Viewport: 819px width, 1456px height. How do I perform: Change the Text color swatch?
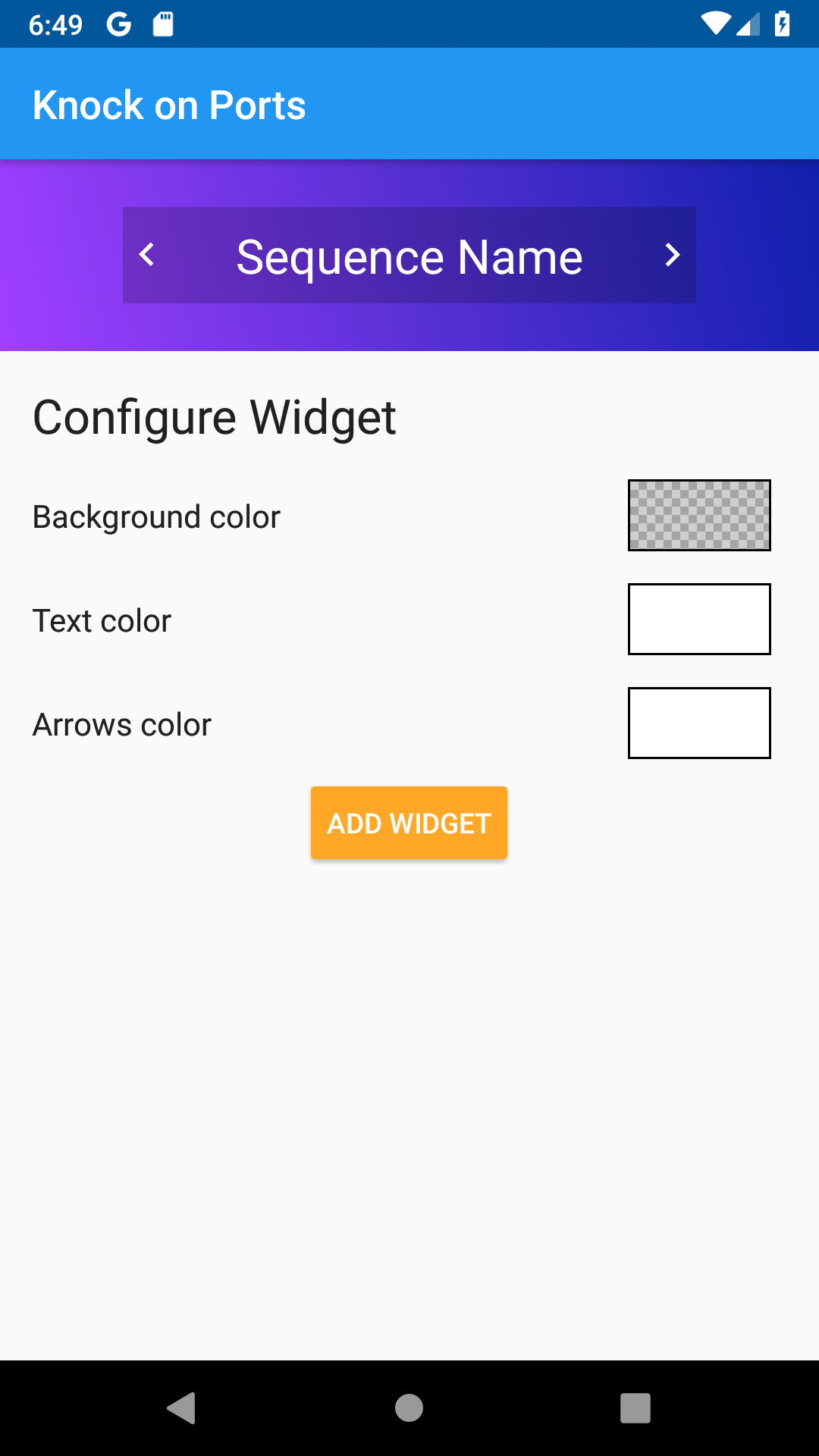(699, 619)
